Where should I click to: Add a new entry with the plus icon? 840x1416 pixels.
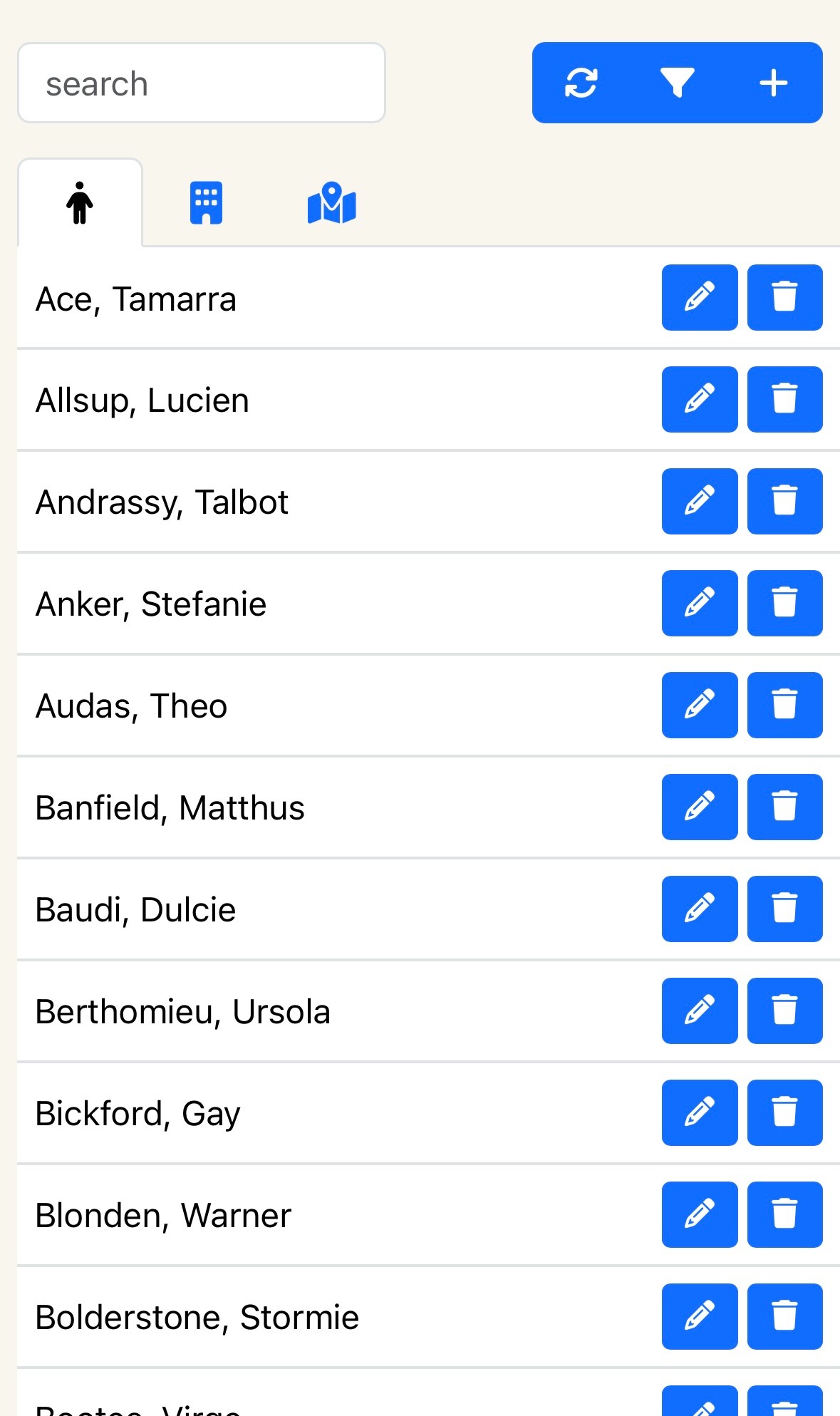point(773,83)
